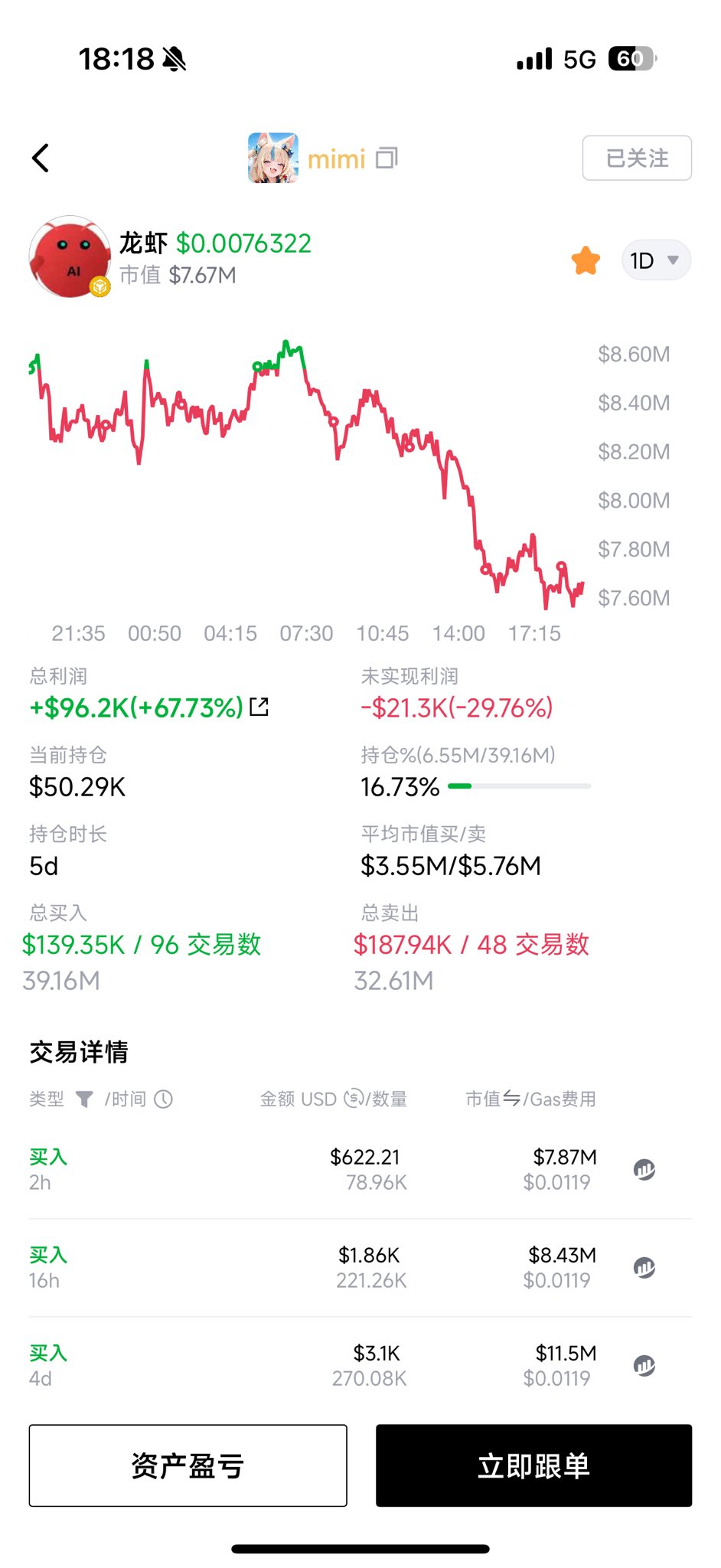Open the 1D timeframe dropdown
Image resolution: width=721 pixels, height=1568 pixels.
(655, 261)
